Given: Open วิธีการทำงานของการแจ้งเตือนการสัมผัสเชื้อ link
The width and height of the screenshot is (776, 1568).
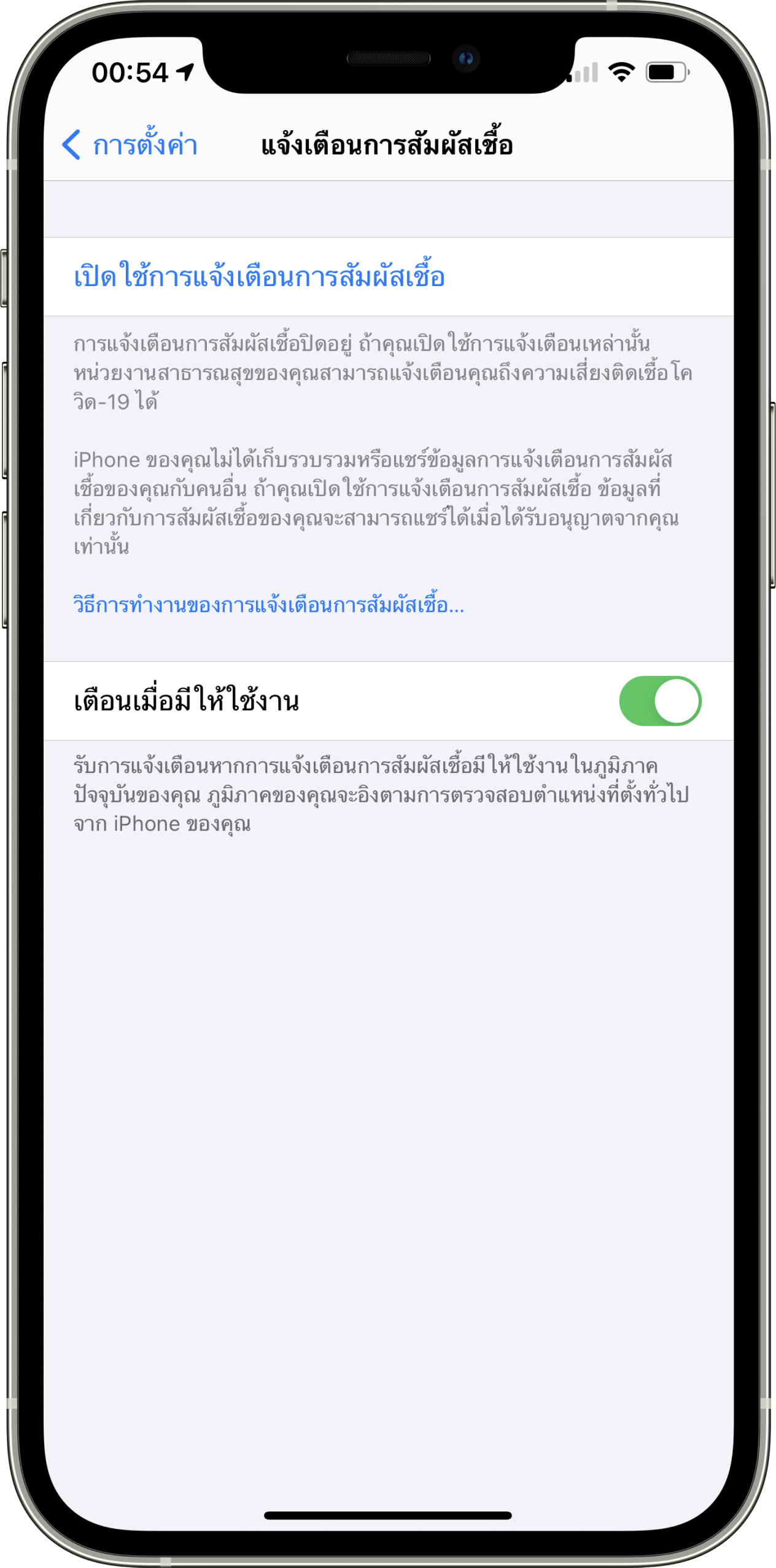Looking at the screenshot, I should click(268, 605).
